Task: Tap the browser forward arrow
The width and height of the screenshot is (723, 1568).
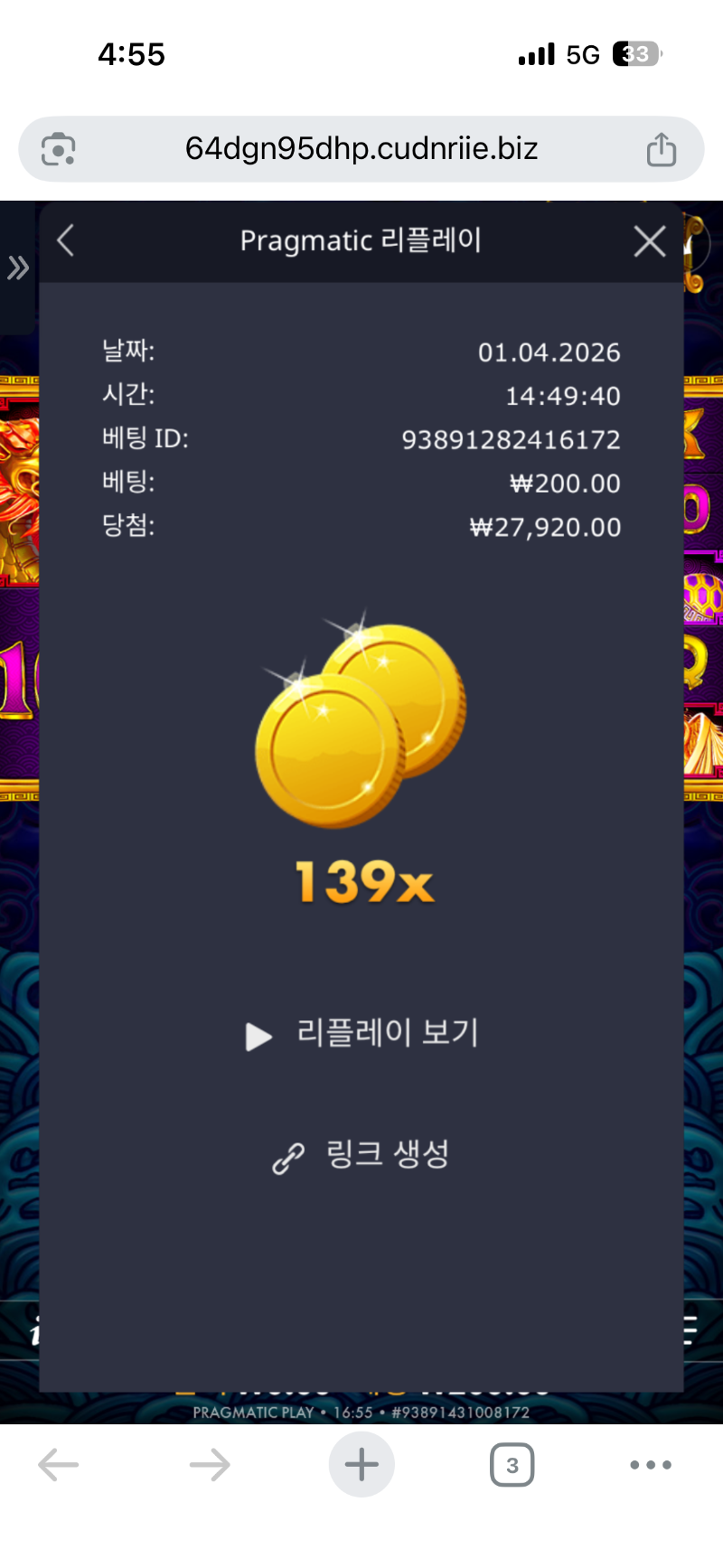Action: click(x=210, y=1464)
